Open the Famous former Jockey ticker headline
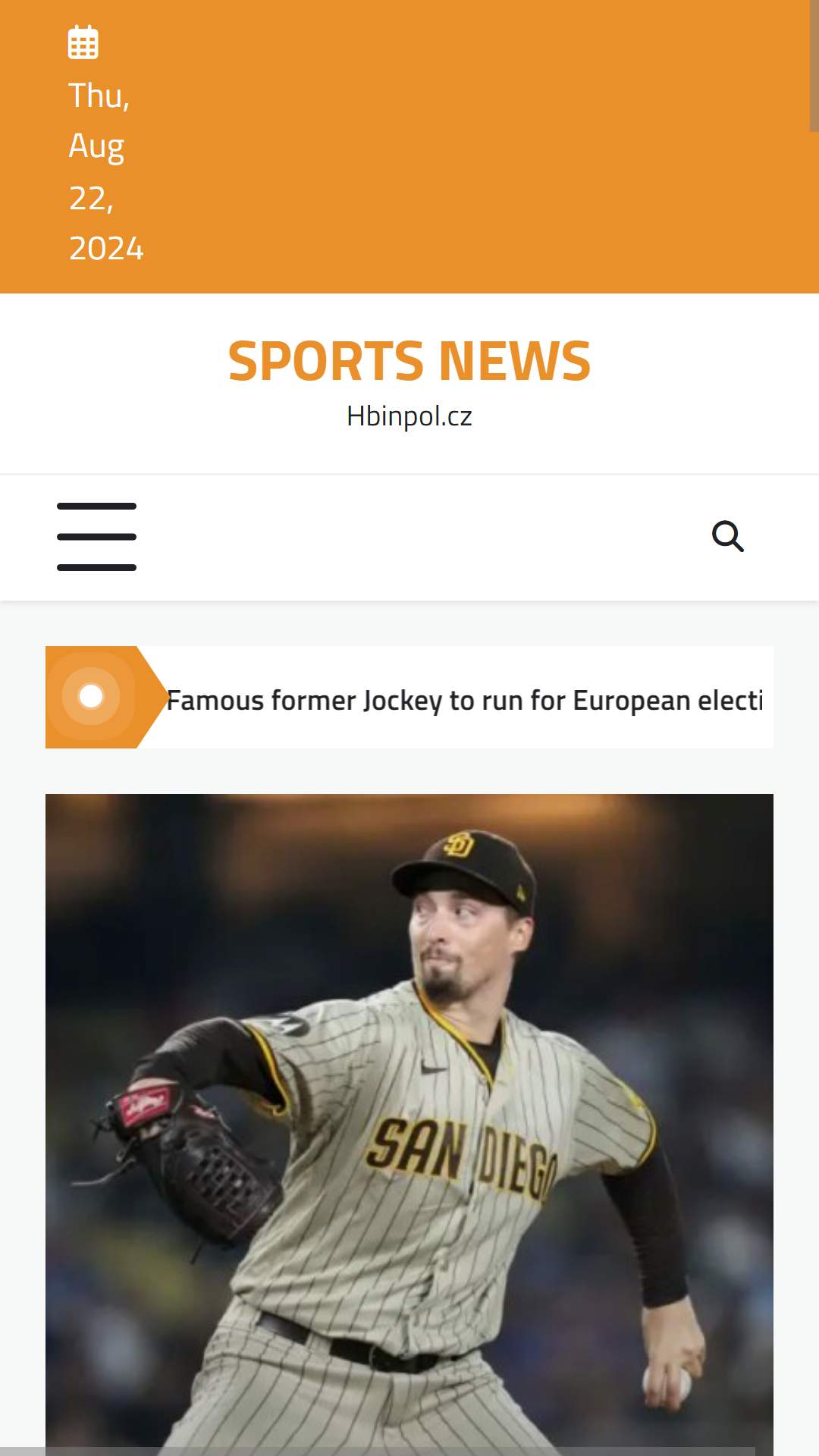 (464, 700)
